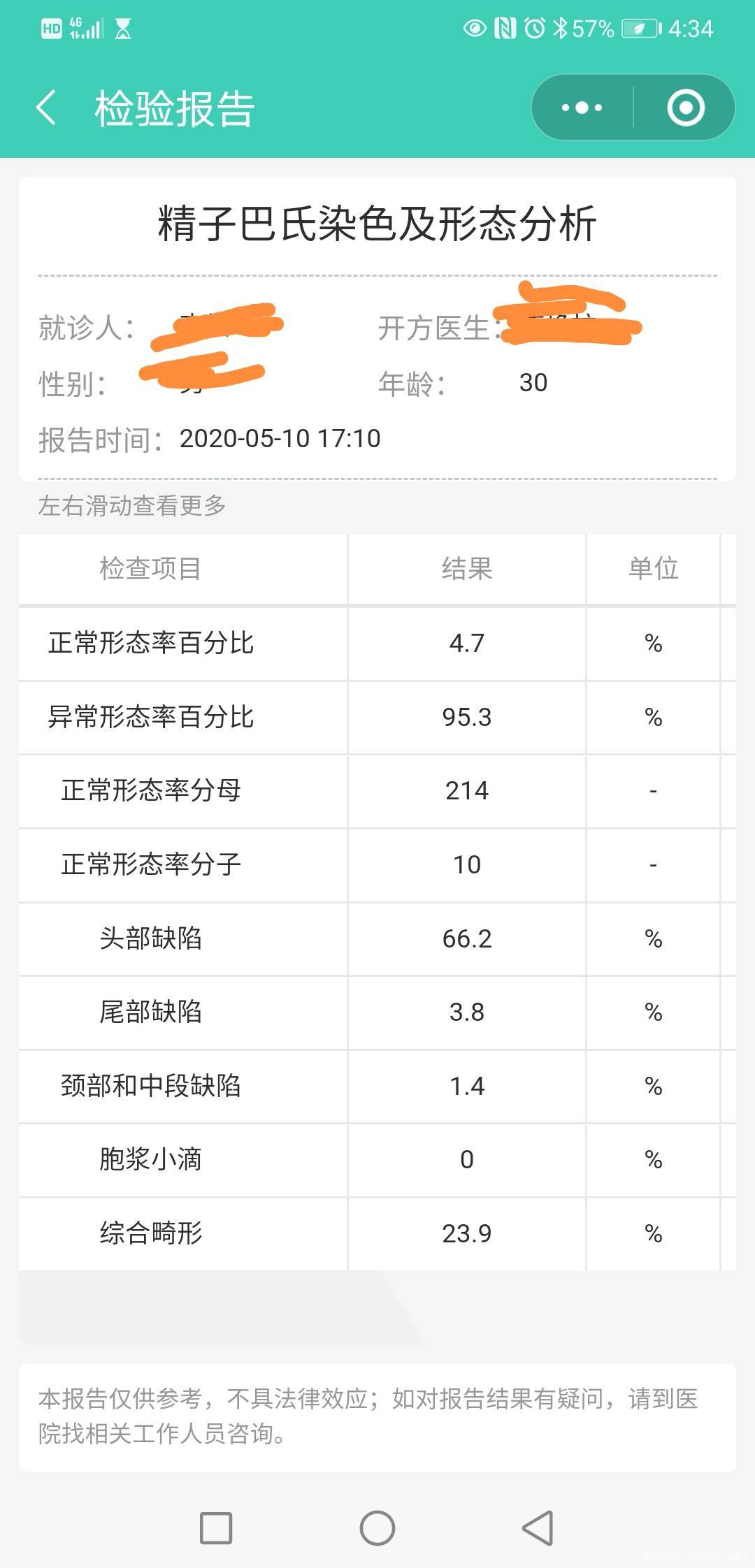Select the 结果 column header

(467, 568)
